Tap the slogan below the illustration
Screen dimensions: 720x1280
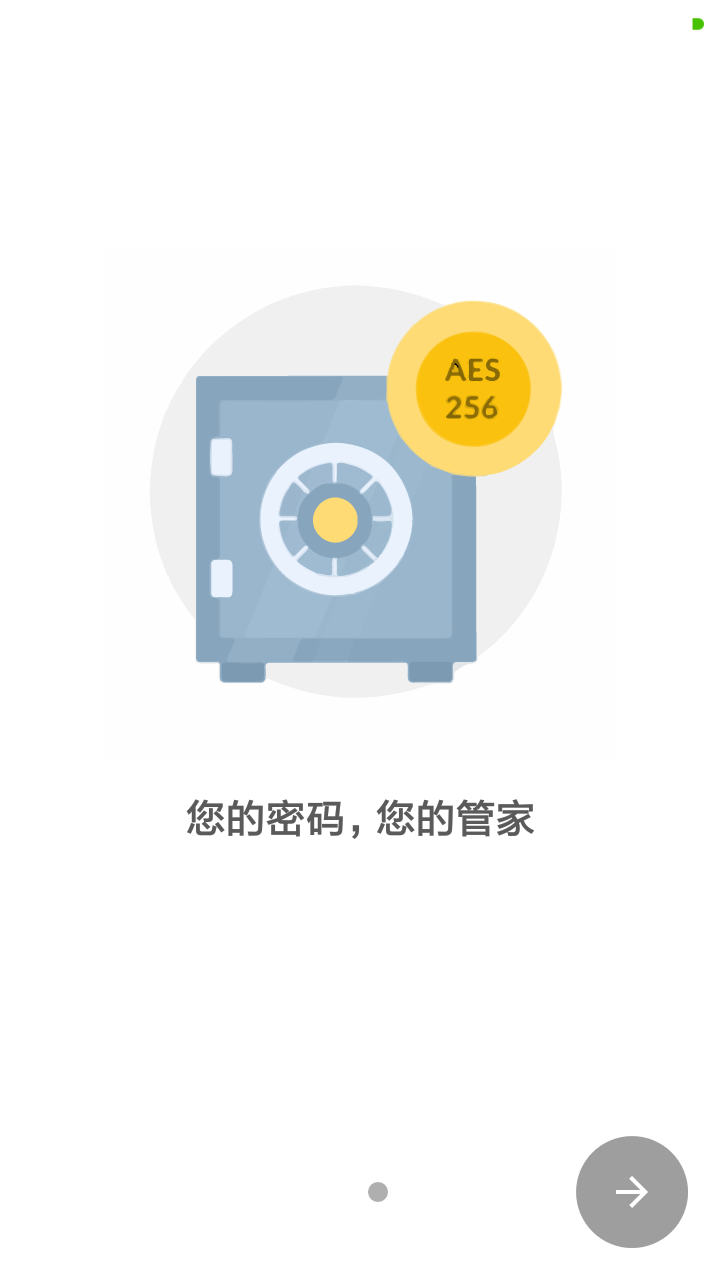[359, 817]
